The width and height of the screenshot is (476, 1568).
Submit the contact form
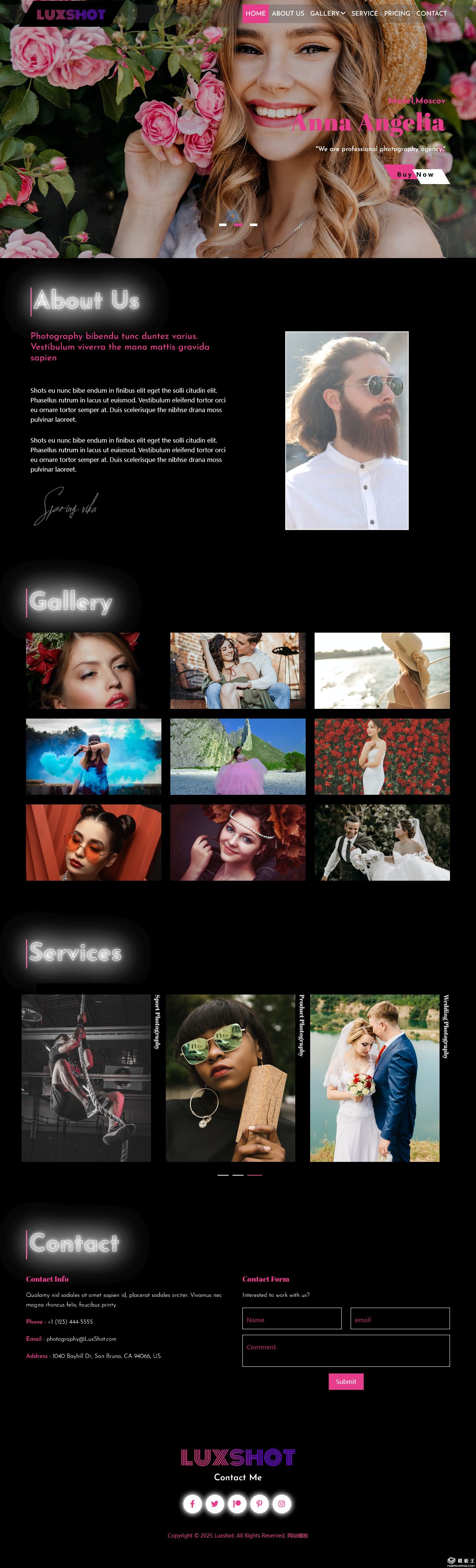point(346,1381)
